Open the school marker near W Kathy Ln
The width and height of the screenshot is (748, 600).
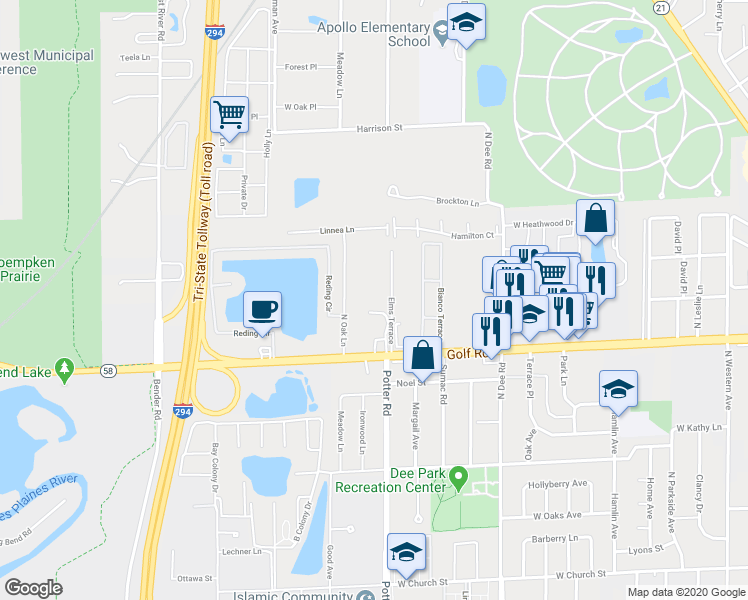[618, 390]
